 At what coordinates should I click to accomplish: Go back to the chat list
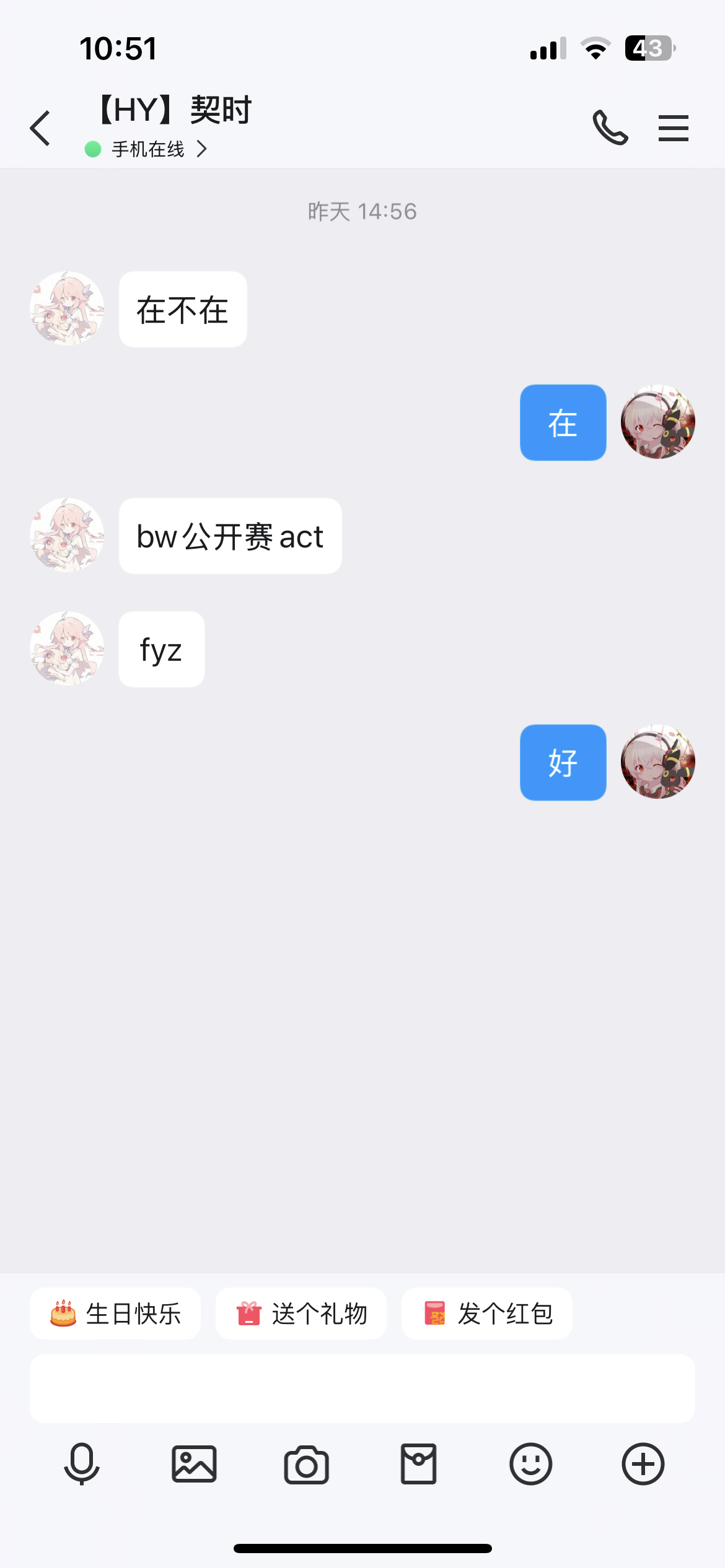pos(41,128)
